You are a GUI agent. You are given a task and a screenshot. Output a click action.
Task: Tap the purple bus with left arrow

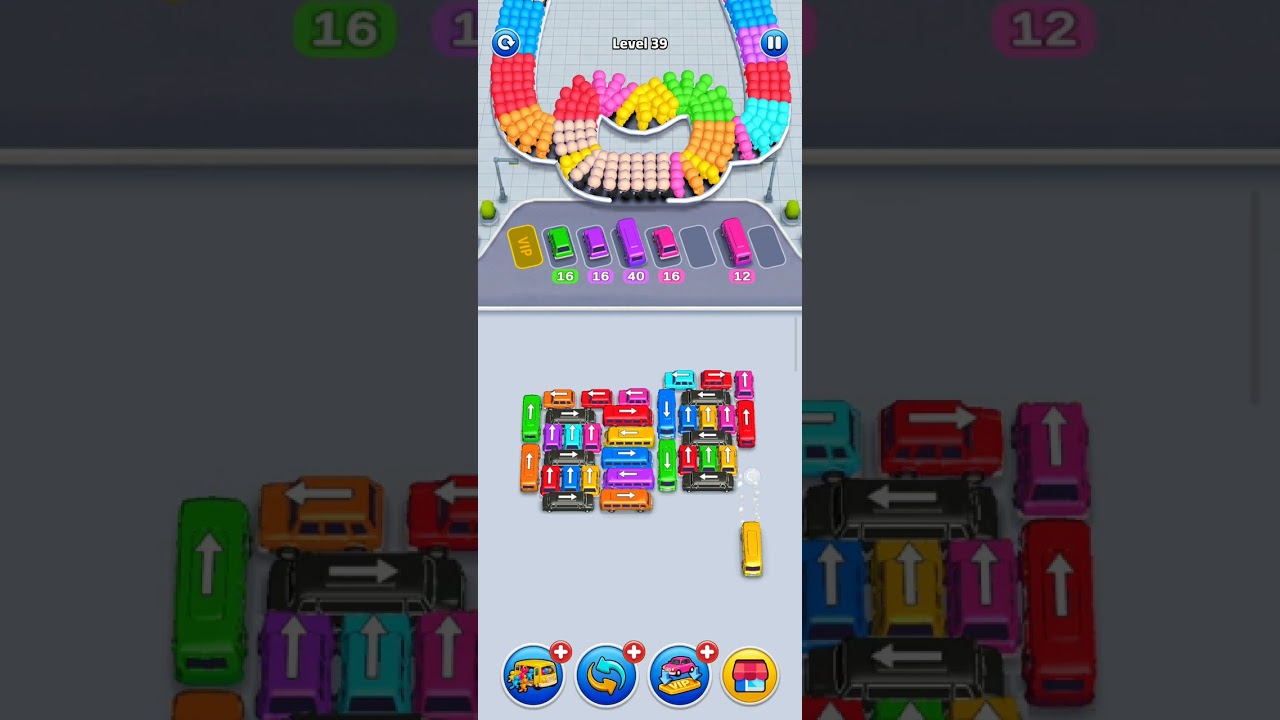click(x=628, y=477)
